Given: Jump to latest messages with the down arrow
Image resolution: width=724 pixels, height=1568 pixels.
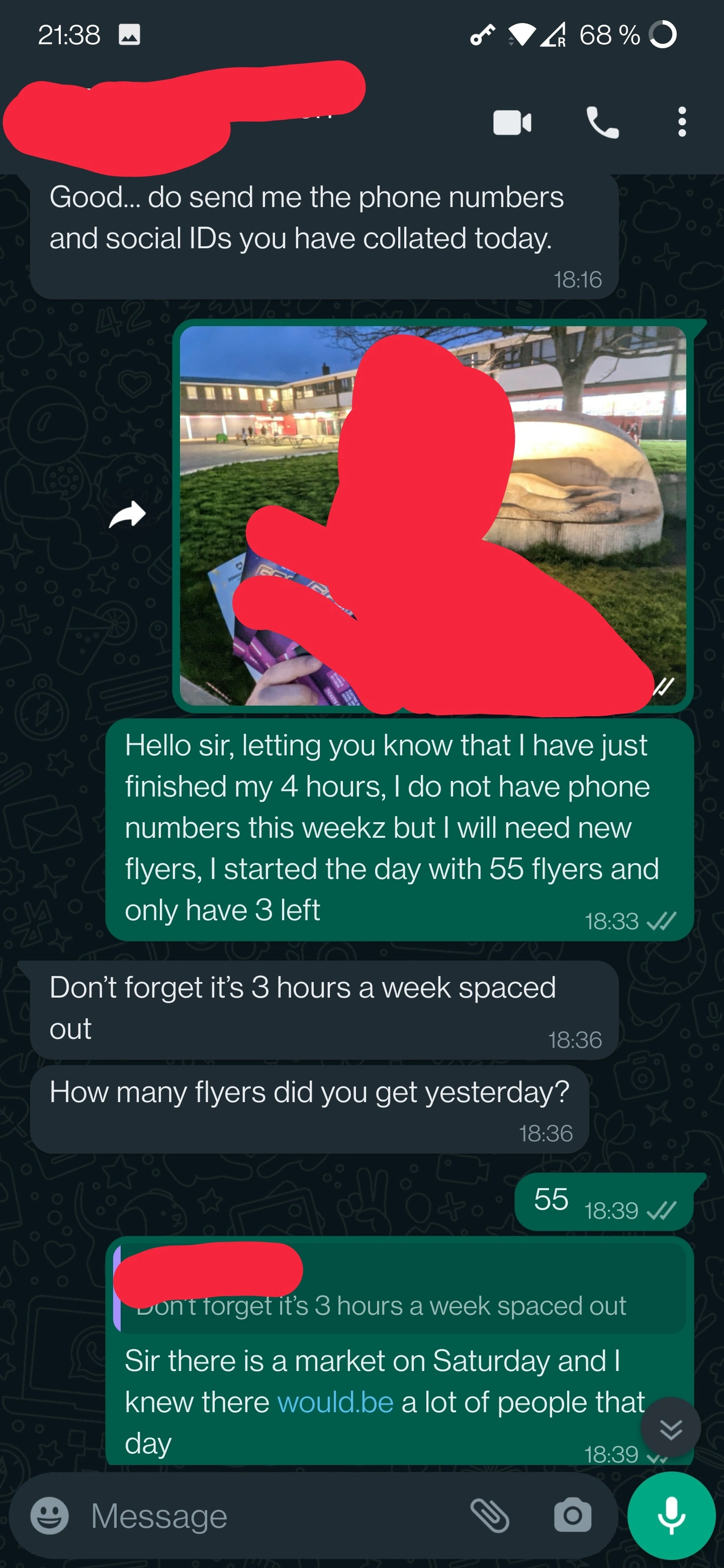Looking at the screenshot, I should point(670,1427).
